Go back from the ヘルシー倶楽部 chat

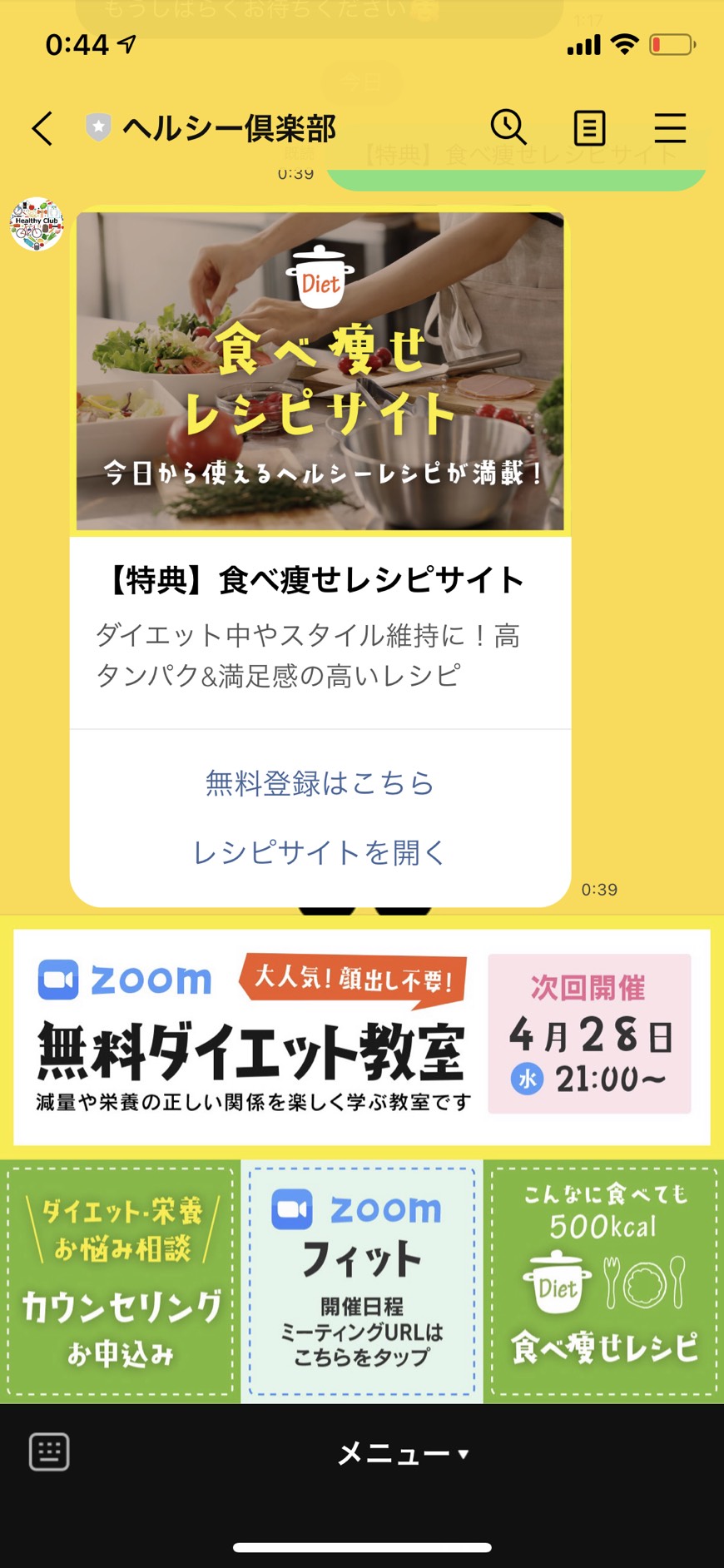[42, 128]
